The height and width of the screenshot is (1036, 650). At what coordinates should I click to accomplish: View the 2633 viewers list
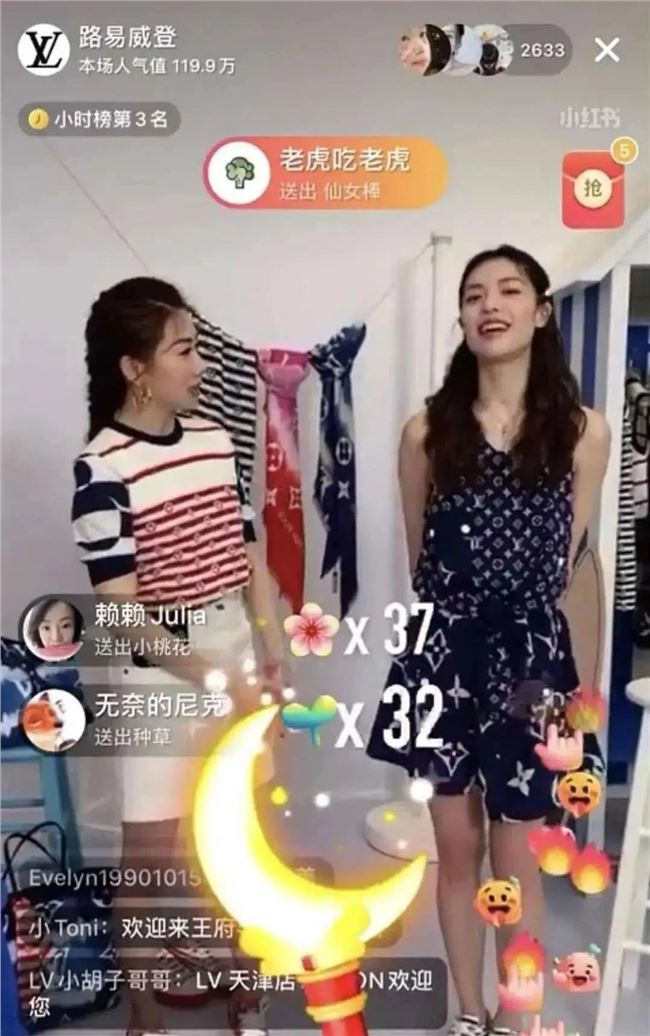[x=541, y=50]
